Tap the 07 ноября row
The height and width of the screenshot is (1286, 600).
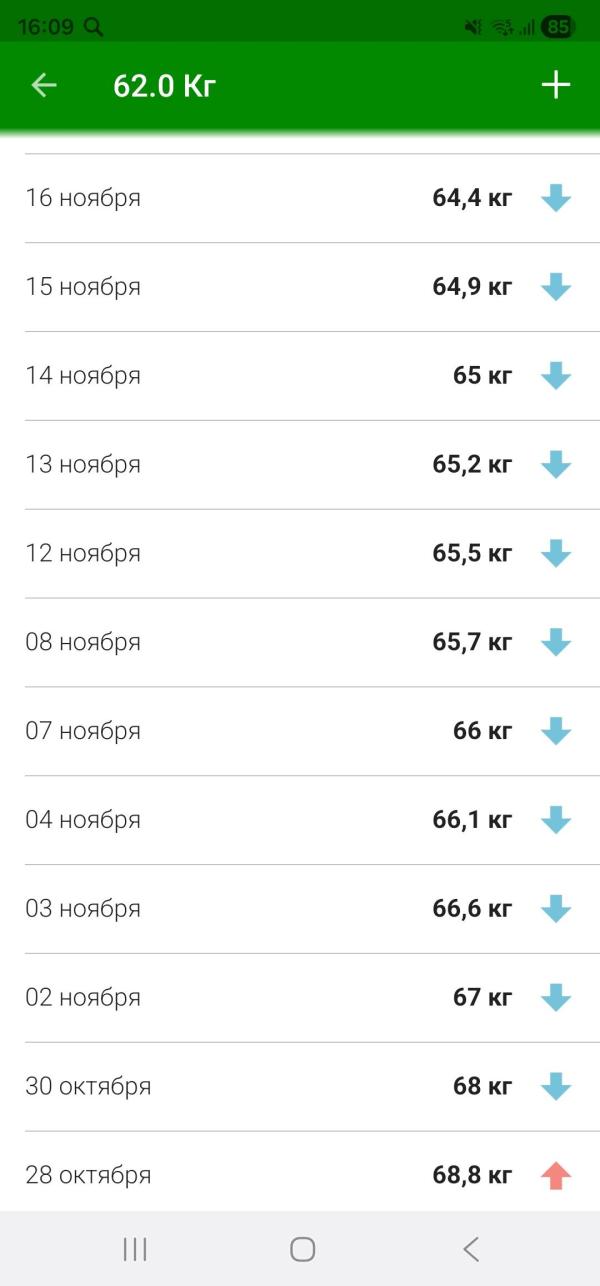[300, 731]
